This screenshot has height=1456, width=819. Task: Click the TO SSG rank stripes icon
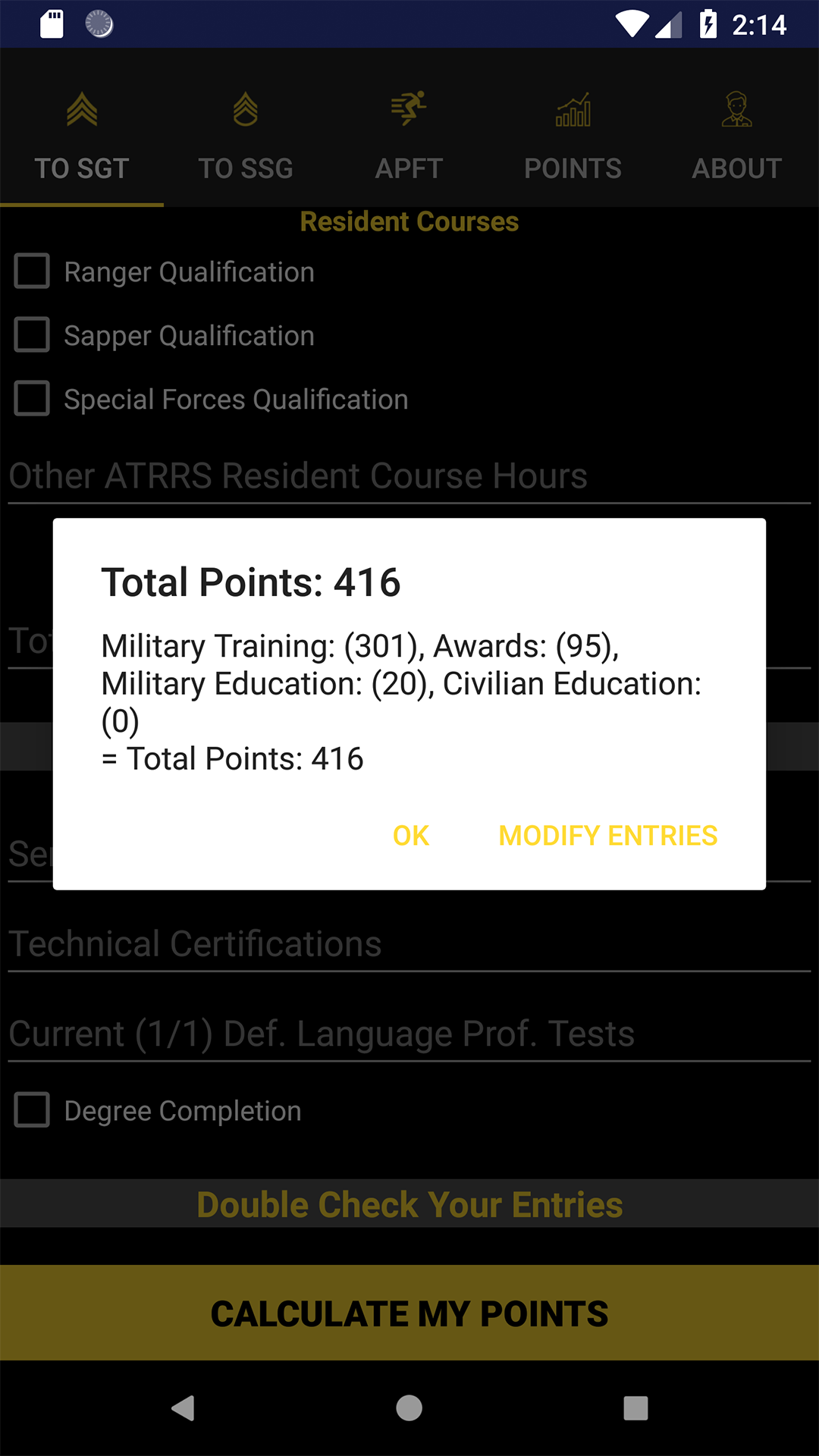click(245, 111)
